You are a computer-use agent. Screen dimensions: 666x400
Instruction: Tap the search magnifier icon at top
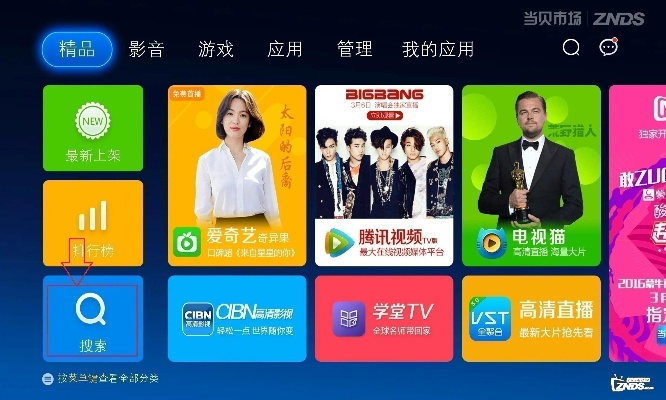click(571, 47)
